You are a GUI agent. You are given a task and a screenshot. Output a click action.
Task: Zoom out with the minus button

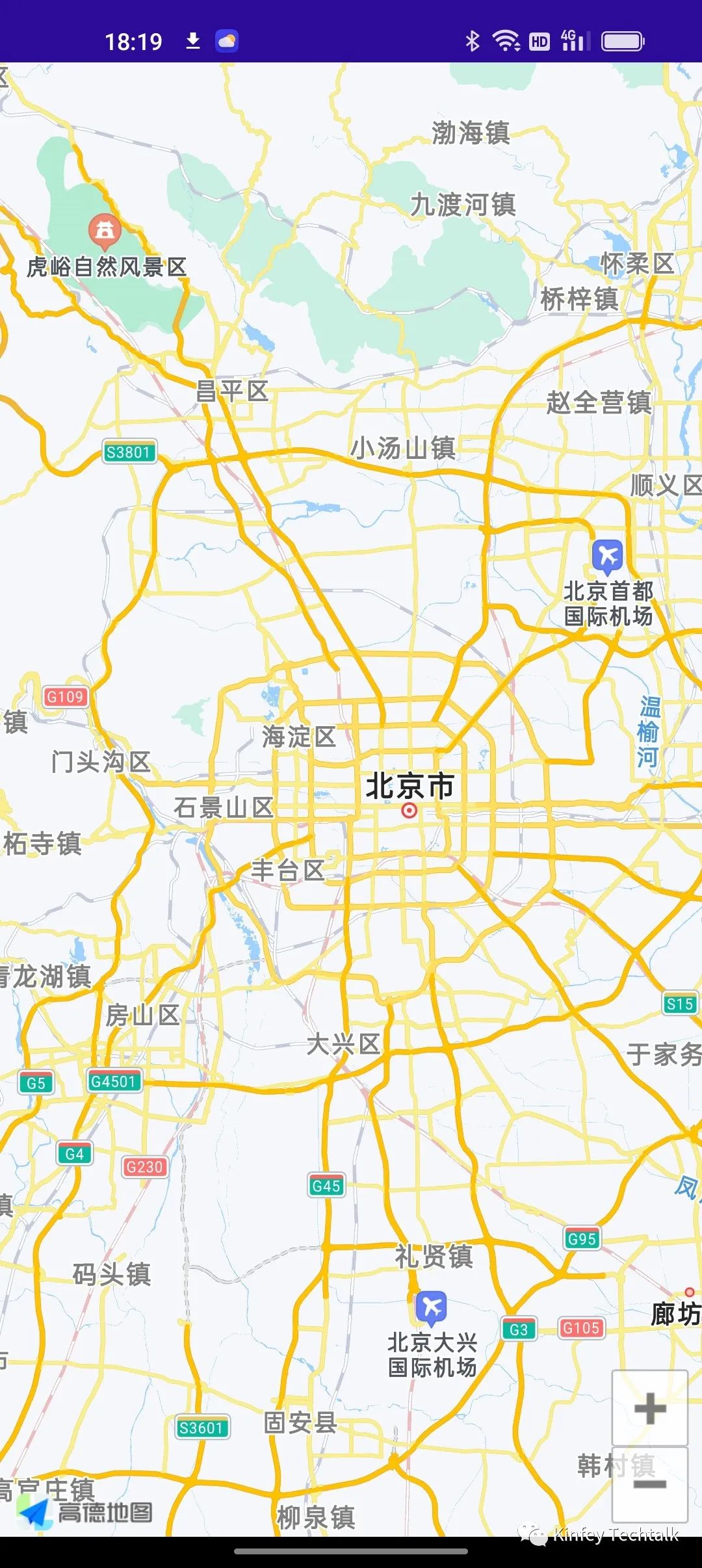tap(649, 1484)
